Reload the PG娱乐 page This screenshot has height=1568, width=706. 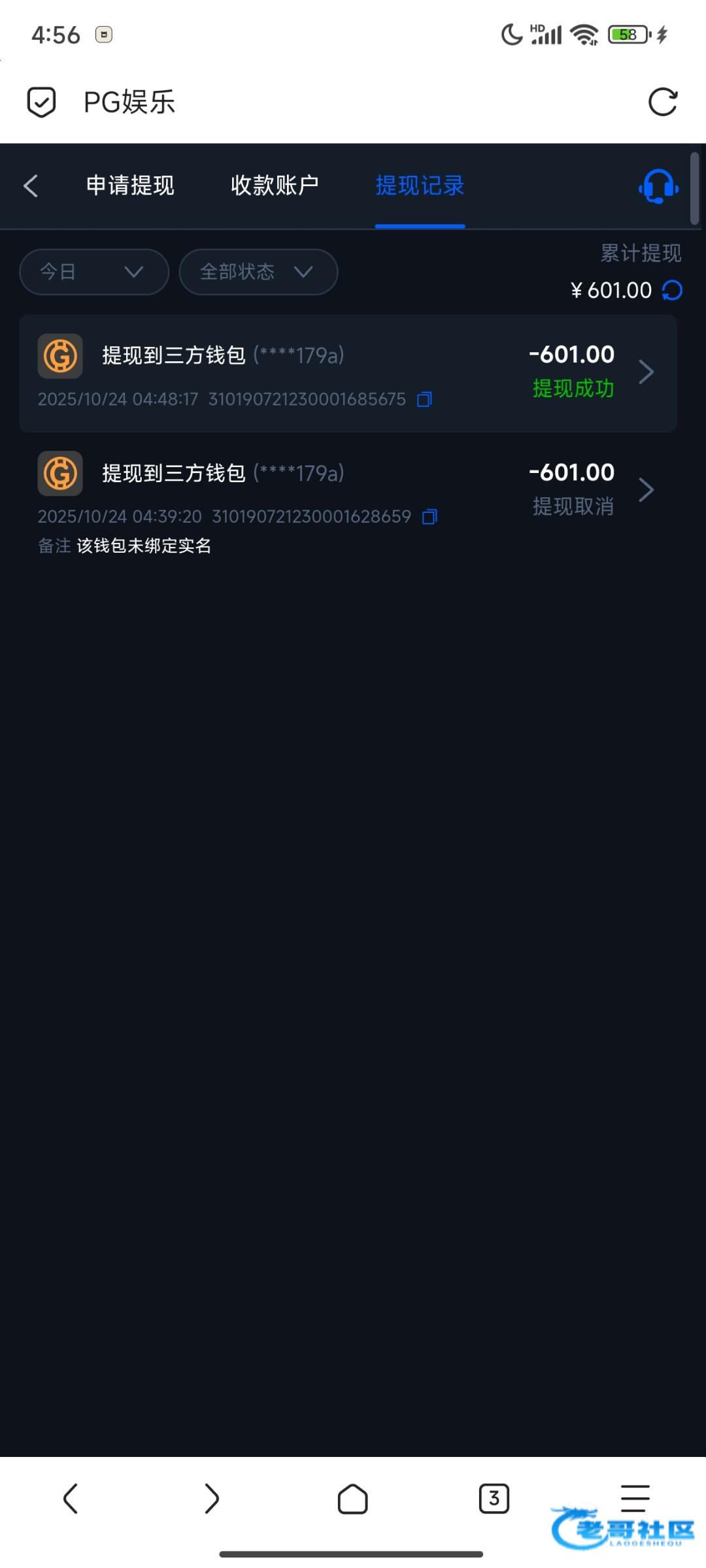pos(662,103)
